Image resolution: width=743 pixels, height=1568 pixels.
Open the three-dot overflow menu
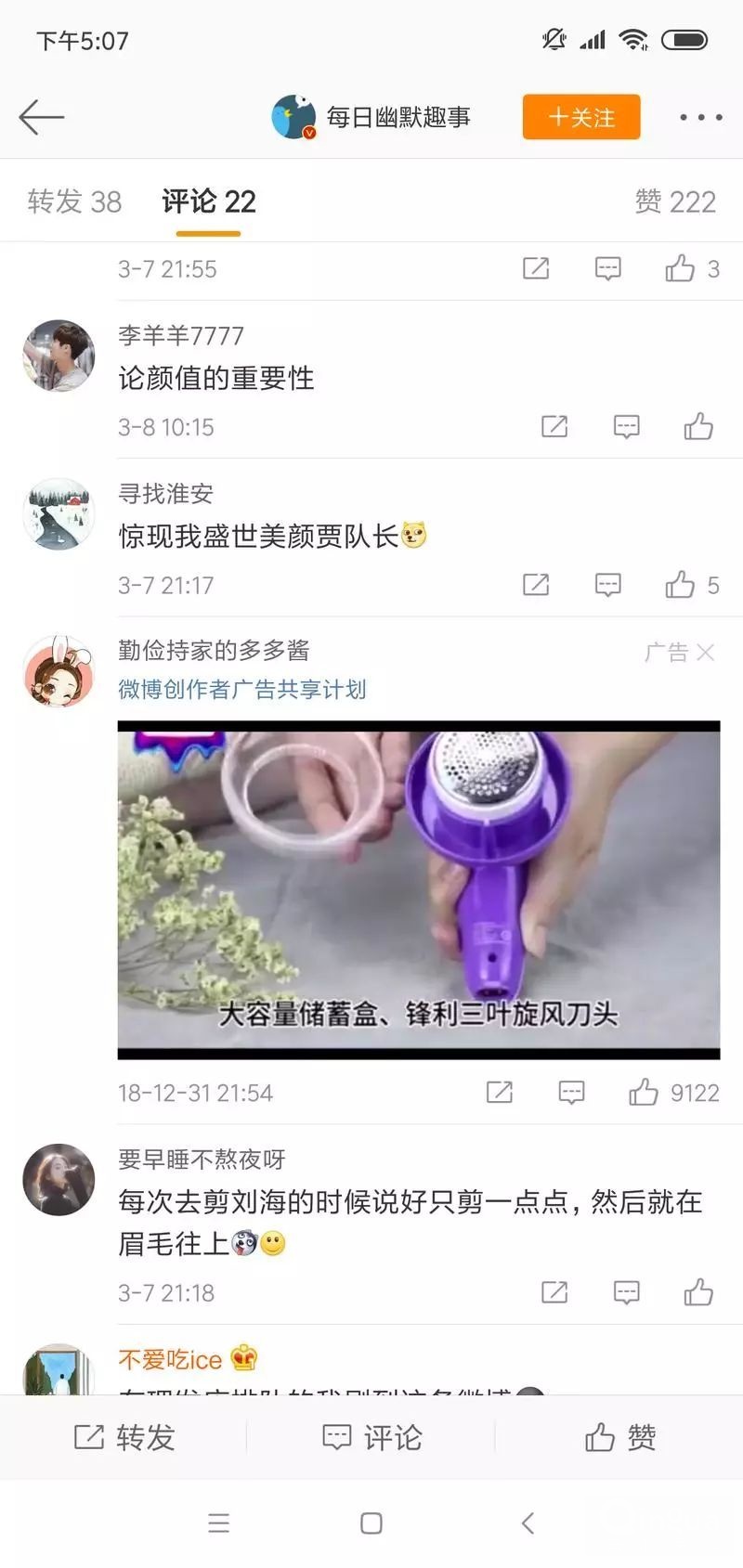click(x=700, y=117)
